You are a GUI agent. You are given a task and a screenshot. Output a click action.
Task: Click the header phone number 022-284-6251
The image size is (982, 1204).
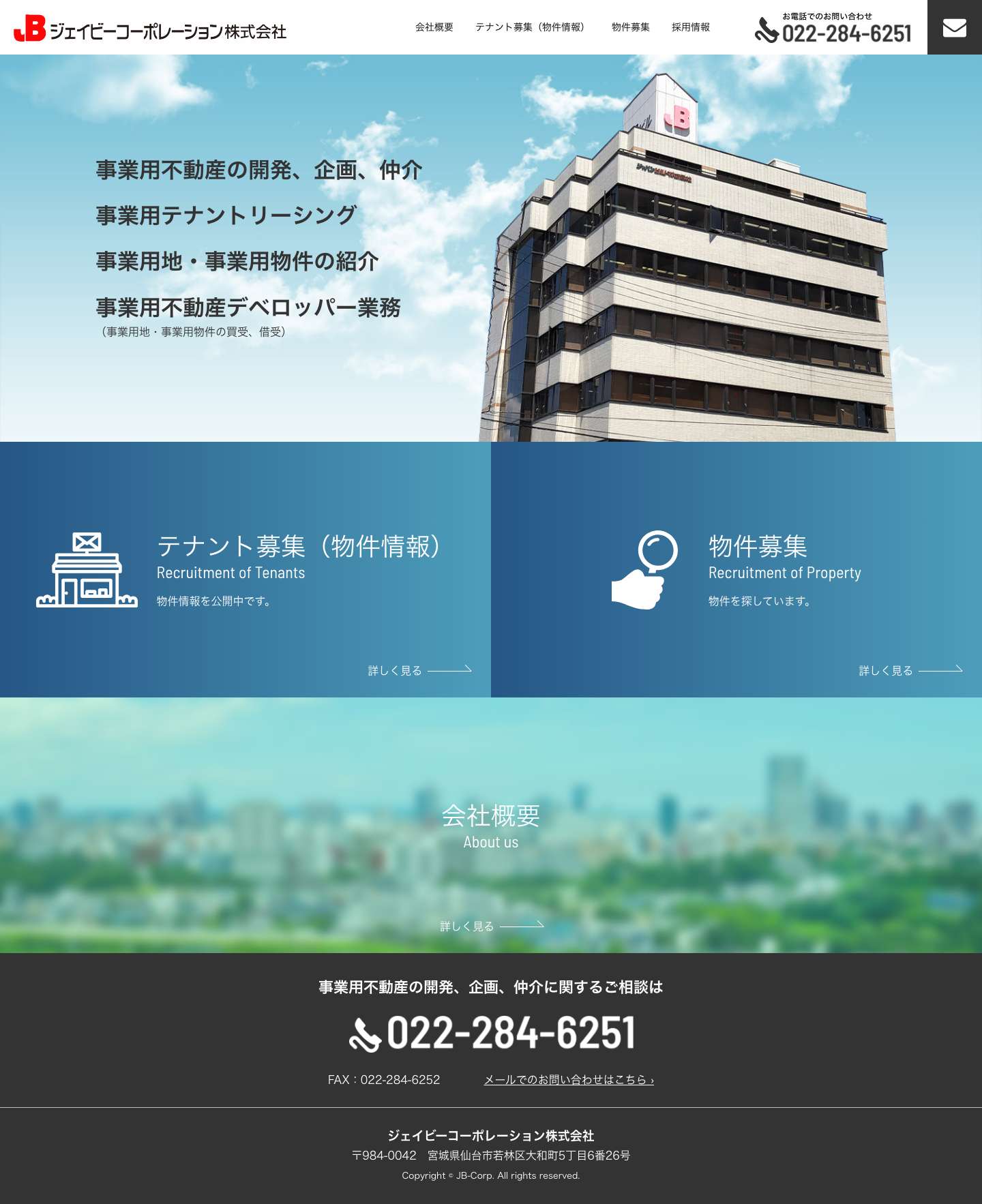click(848, 31)
